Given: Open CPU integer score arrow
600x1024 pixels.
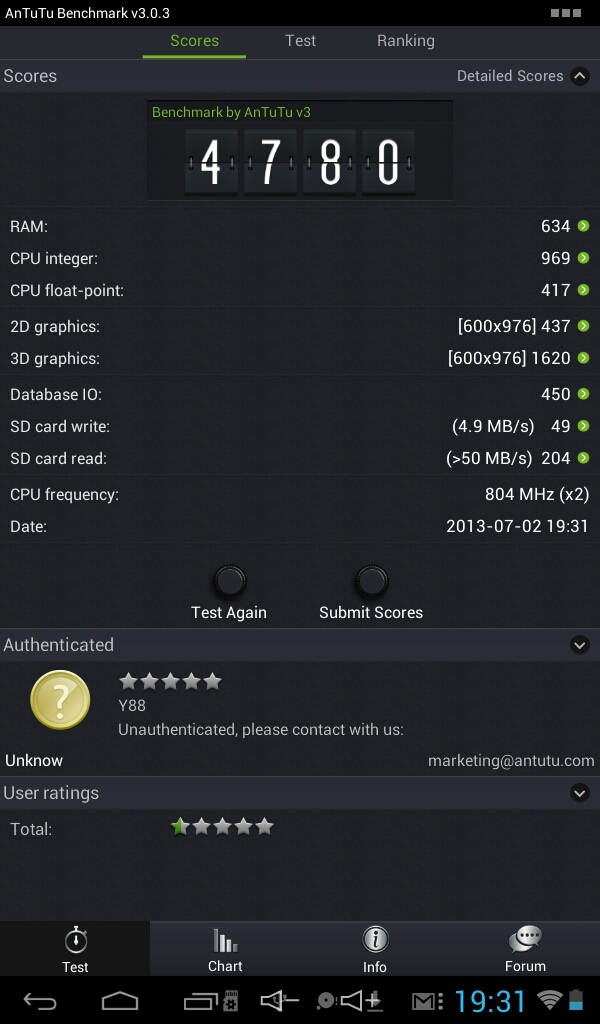Looking at the screenshot, I should [584, 258].
